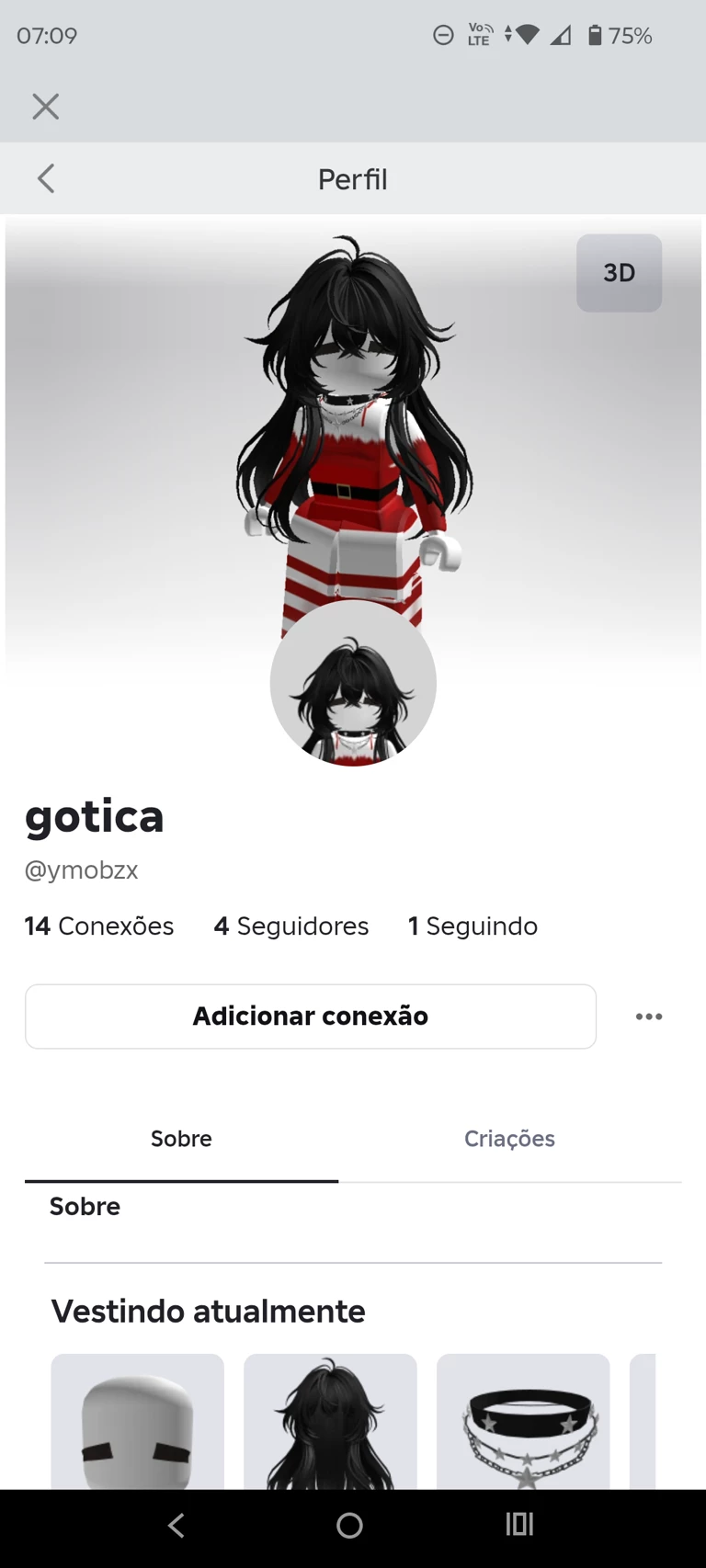Viewport: 706px width, 1568px height.
Task: View the black star choker necklace item
Action: (x=523, y=1421)
